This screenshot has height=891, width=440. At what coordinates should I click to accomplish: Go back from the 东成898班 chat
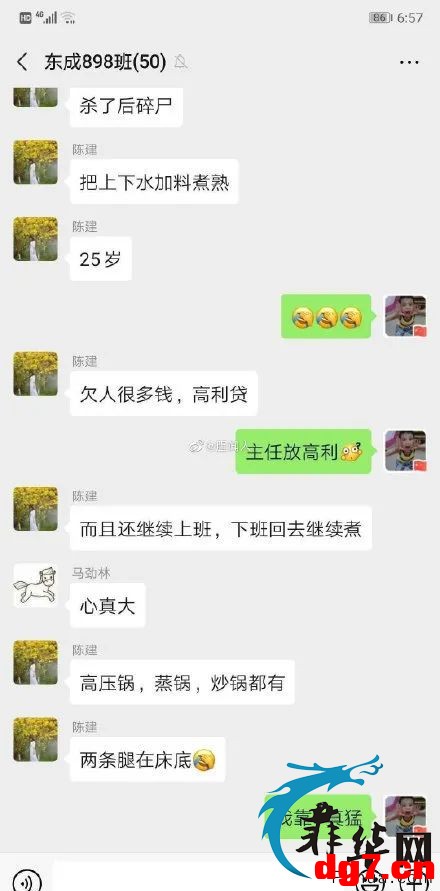point(22,62)
